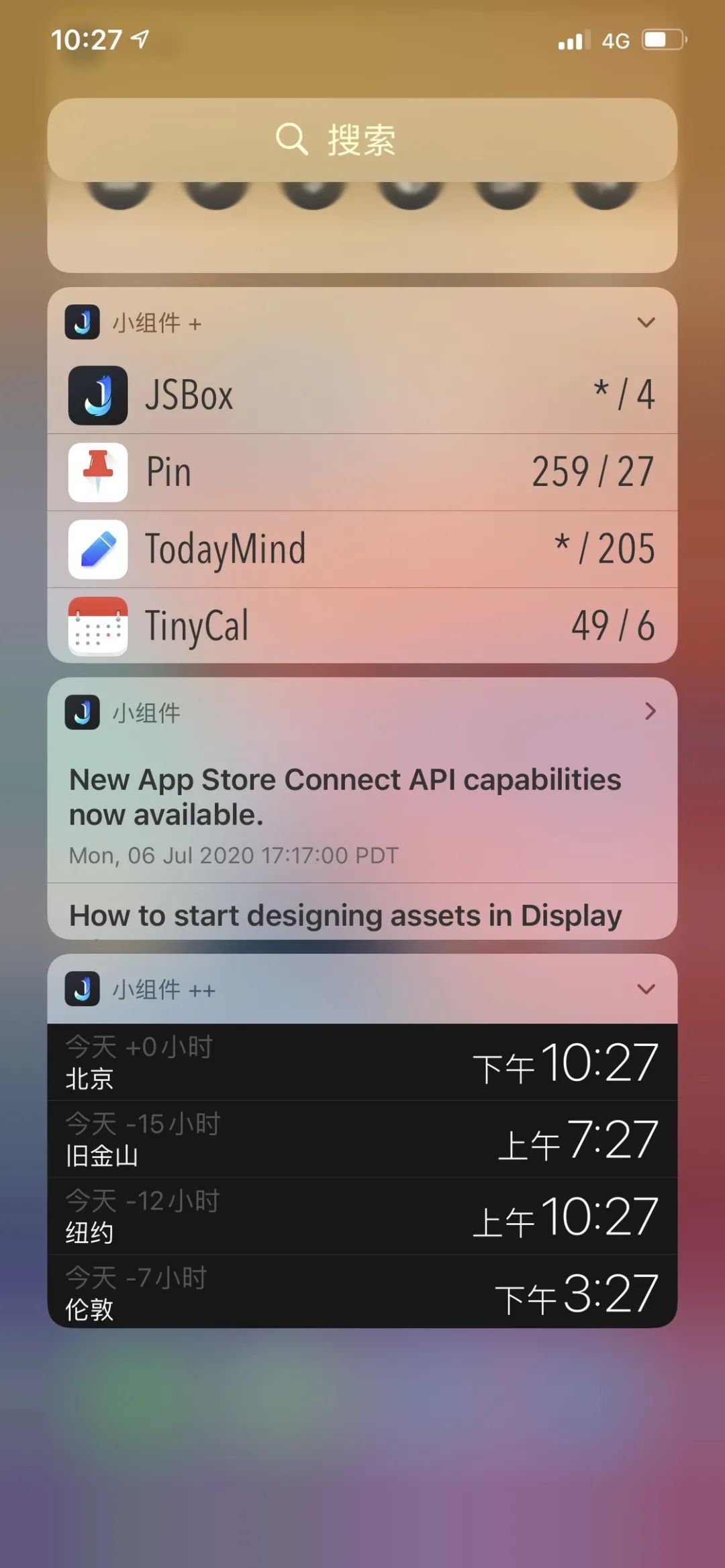Open the Pin row
The image size is (725, 1568).
[362, 472]
